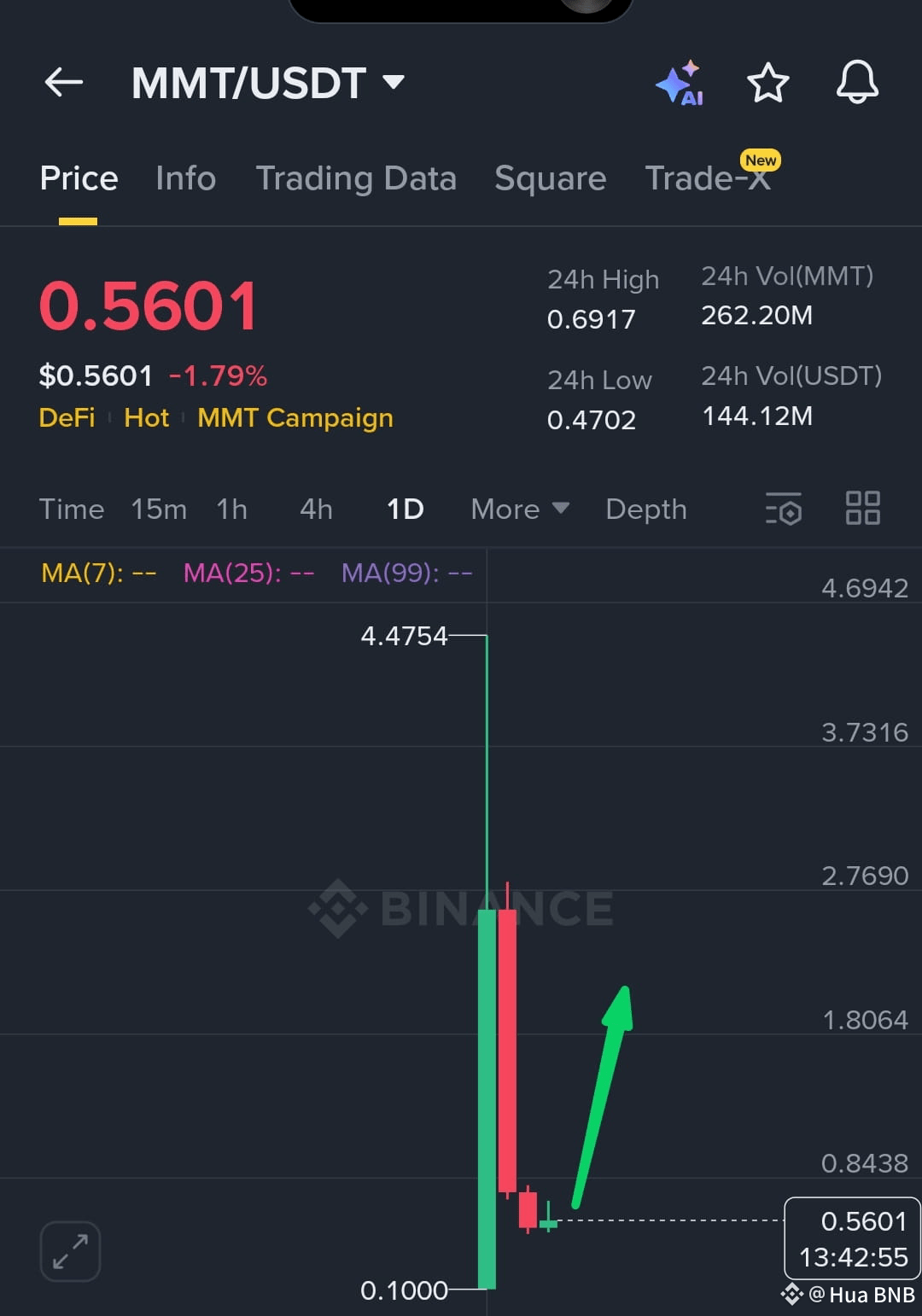
Task: Go back using the arrow icon
Action: pos(62,82)
